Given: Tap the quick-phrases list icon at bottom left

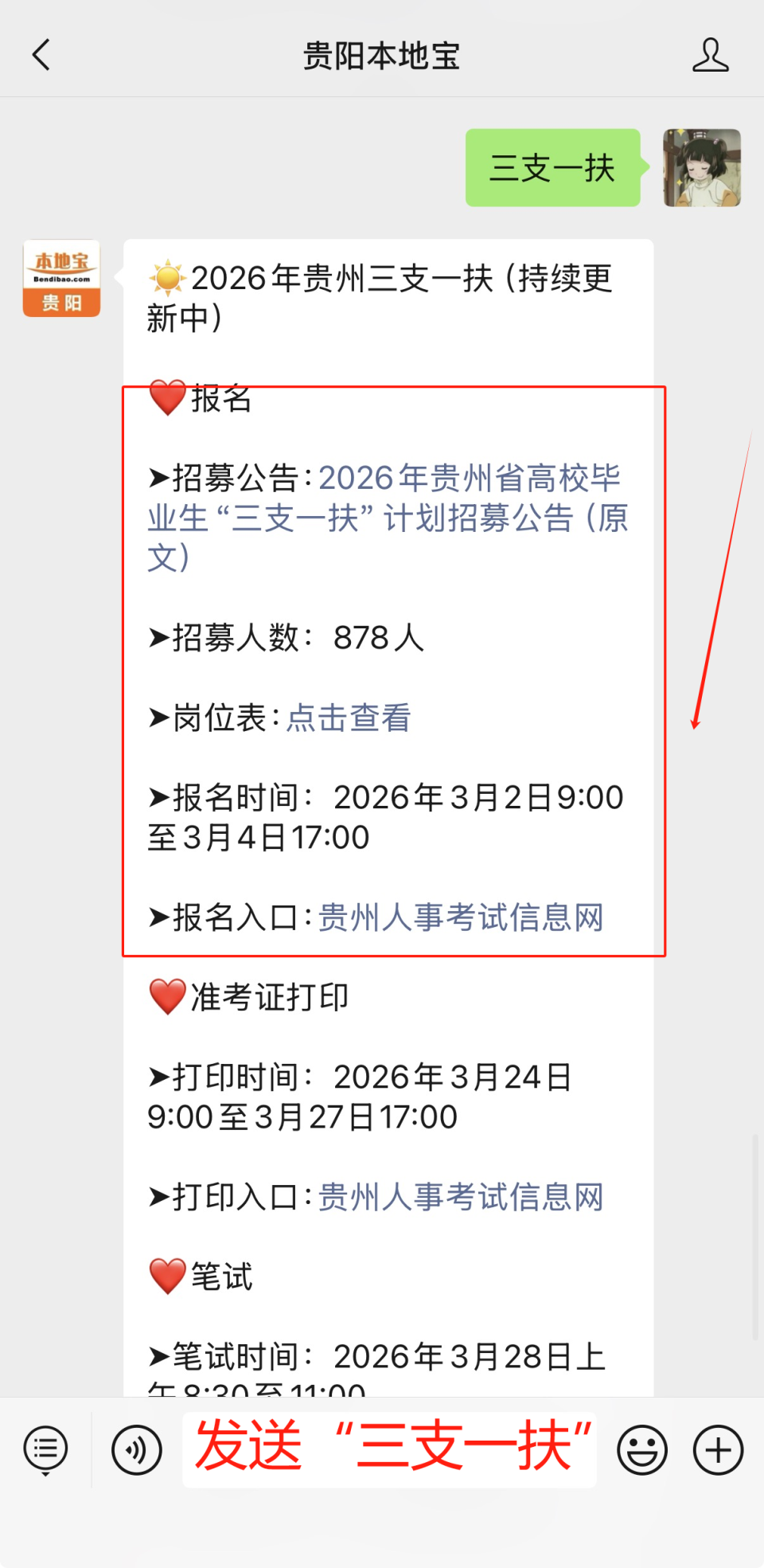Looking at the screenshot, I should pyautogui.click(x=45, y=1449).
